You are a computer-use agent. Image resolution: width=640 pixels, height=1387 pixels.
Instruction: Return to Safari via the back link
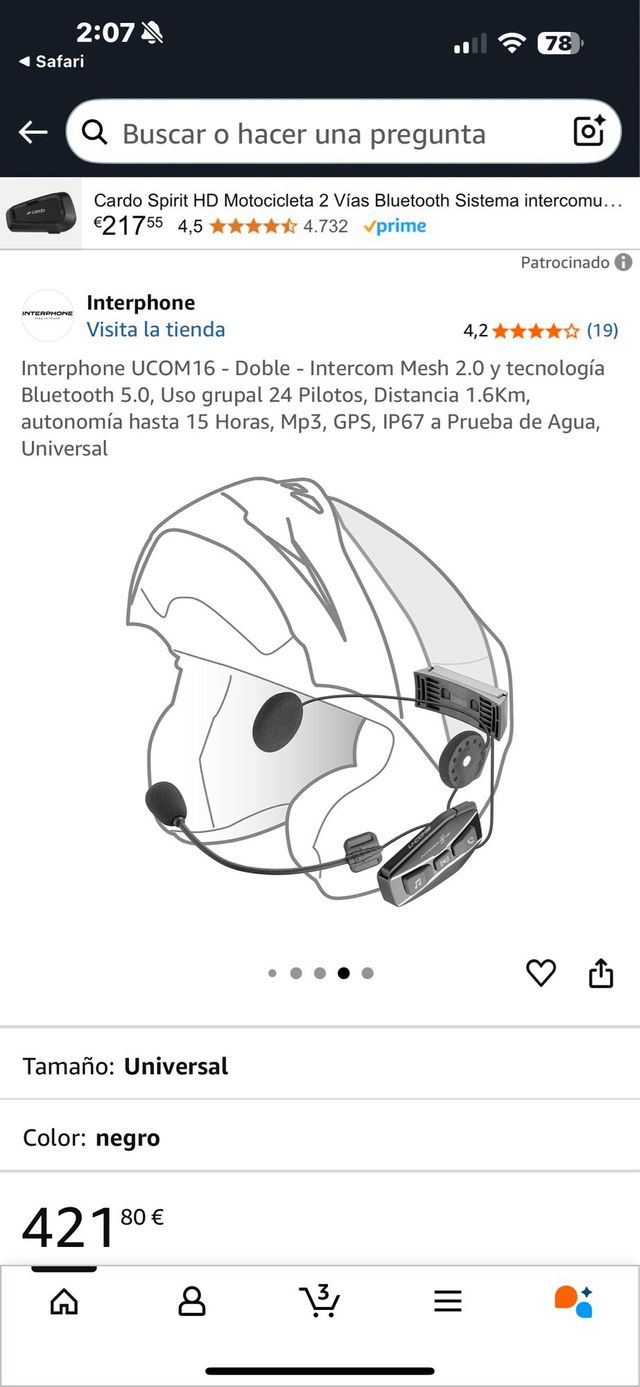52,61
